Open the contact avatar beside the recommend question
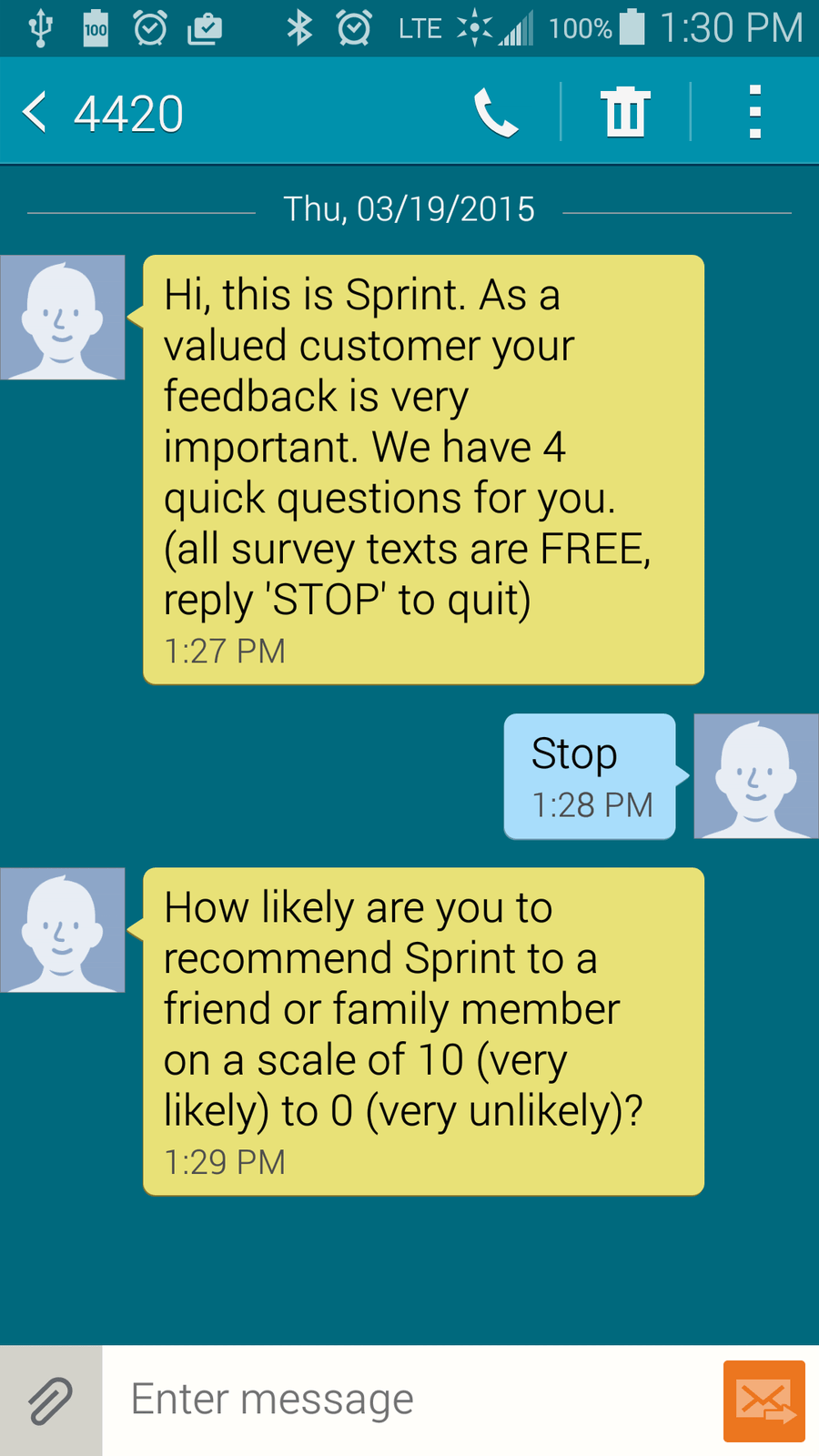This screenshot has height=1456, width=819. coord(63,930)
